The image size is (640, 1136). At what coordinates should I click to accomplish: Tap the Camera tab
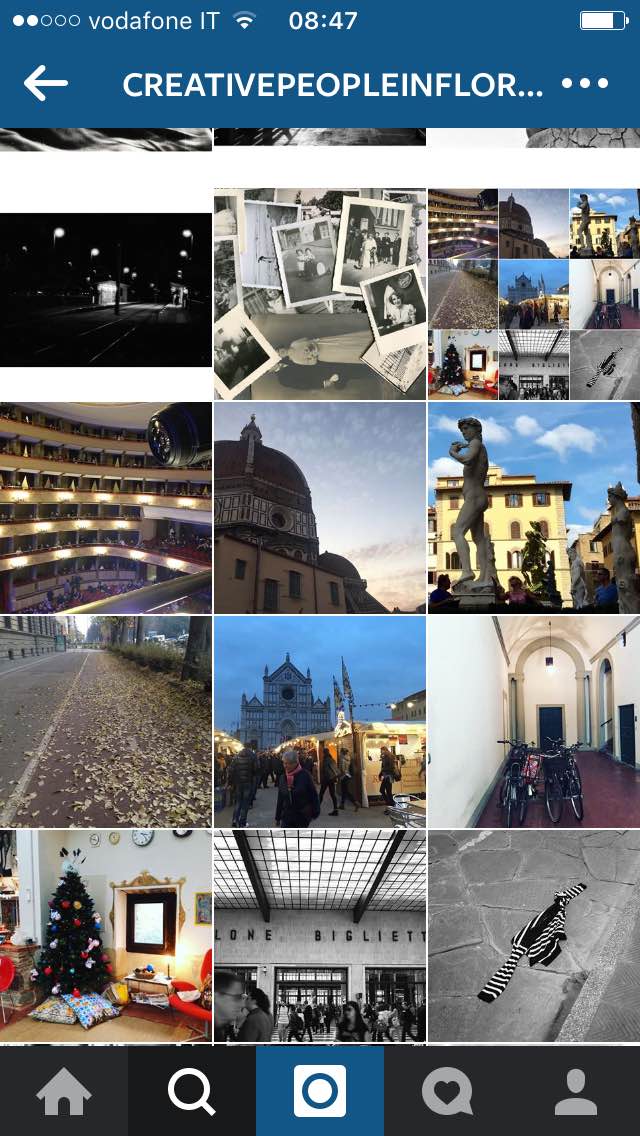point(320,1091)
